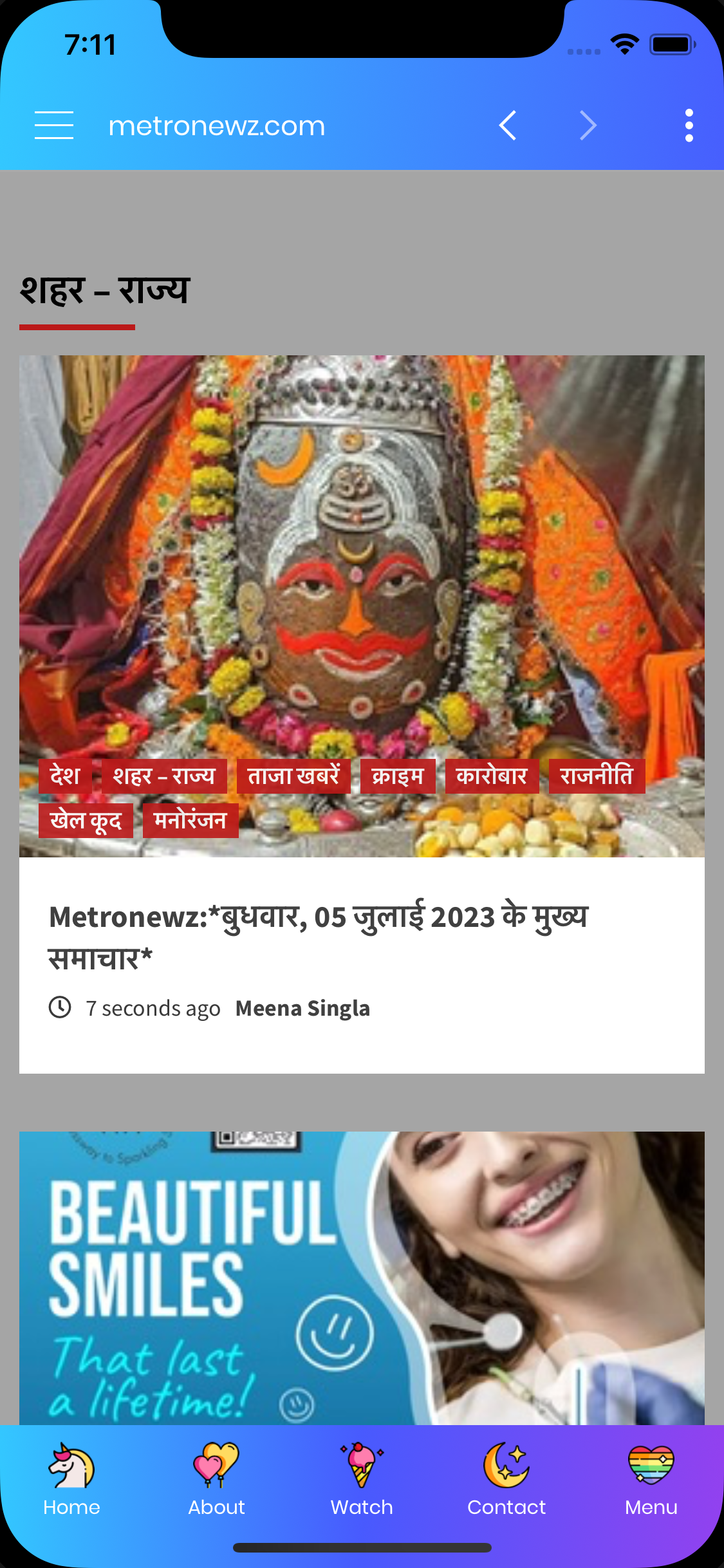Open the Beautiful Smiles banner
This screenshot has height=1568, width=724.
point(362,1278)
